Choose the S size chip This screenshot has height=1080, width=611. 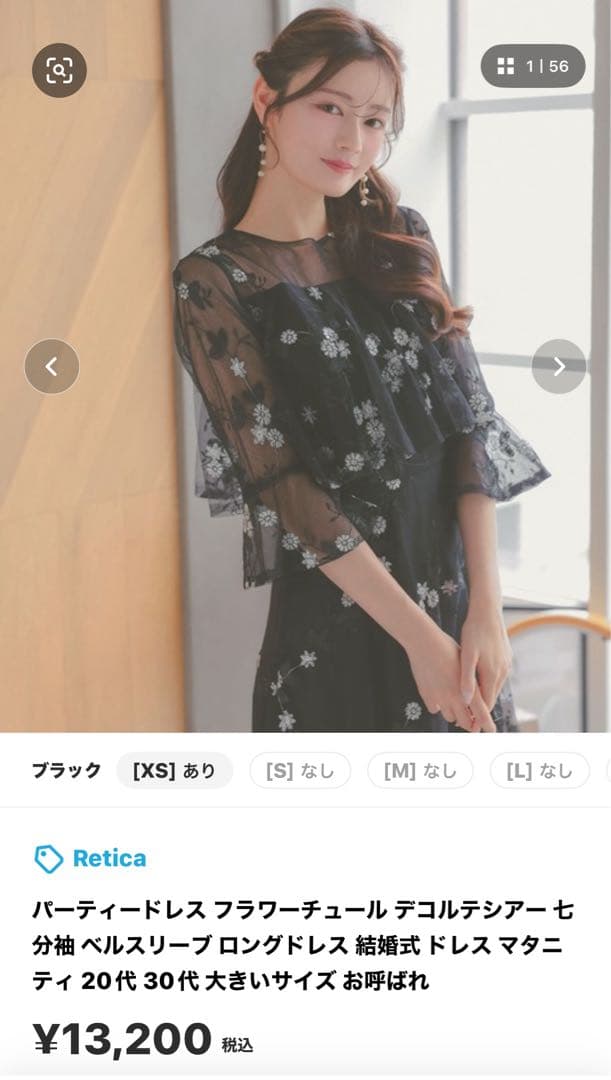click(299, 771)
